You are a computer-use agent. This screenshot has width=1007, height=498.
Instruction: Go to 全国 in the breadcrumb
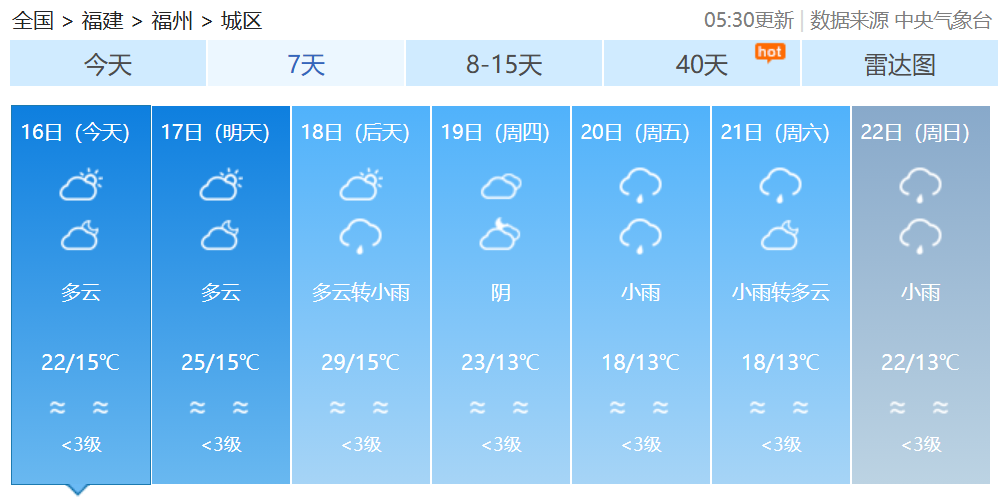32,21
